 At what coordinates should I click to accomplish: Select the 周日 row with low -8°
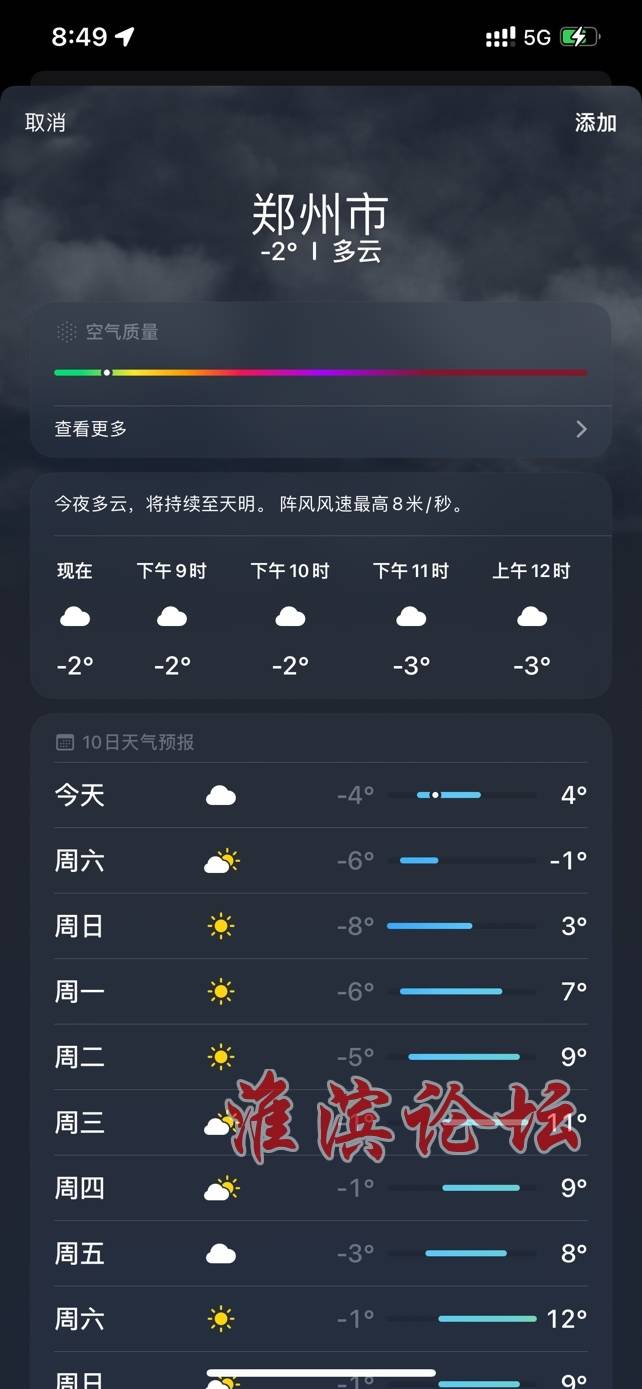(x=320, y=926)
